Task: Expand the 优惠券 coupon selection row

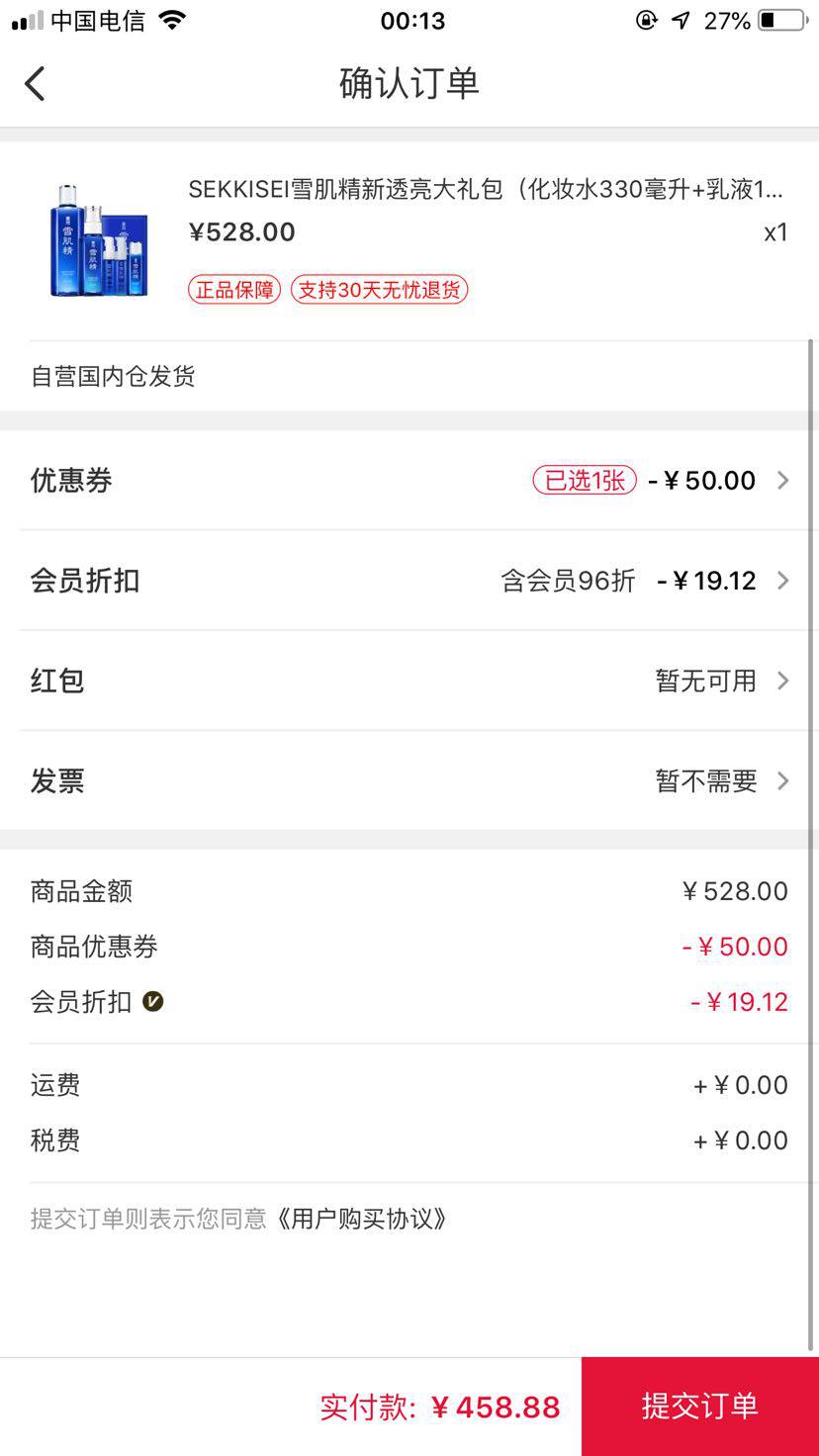Action: tap(409, 481)
